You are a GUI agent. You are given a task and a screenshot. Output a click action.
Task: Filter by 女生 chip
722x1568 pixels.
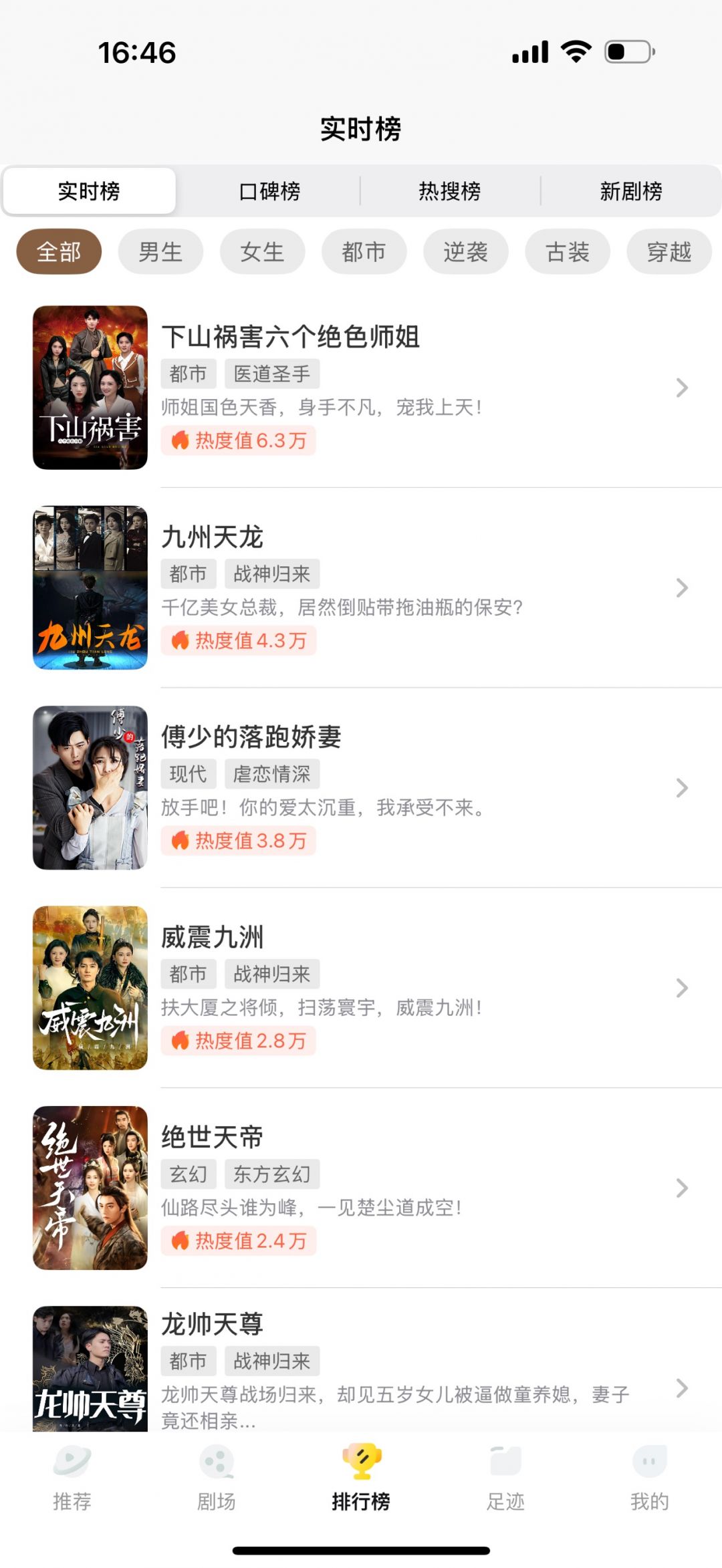coord(262,252)
